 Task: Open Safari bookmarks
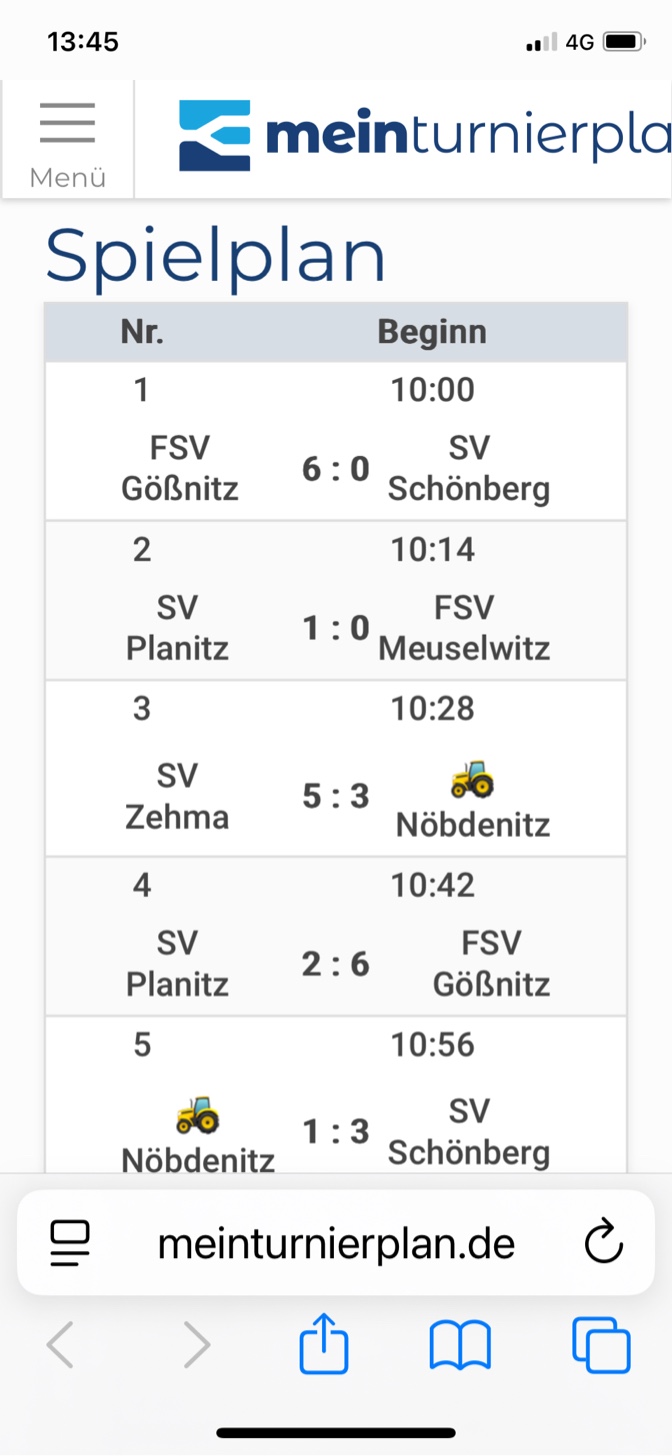460,1345
